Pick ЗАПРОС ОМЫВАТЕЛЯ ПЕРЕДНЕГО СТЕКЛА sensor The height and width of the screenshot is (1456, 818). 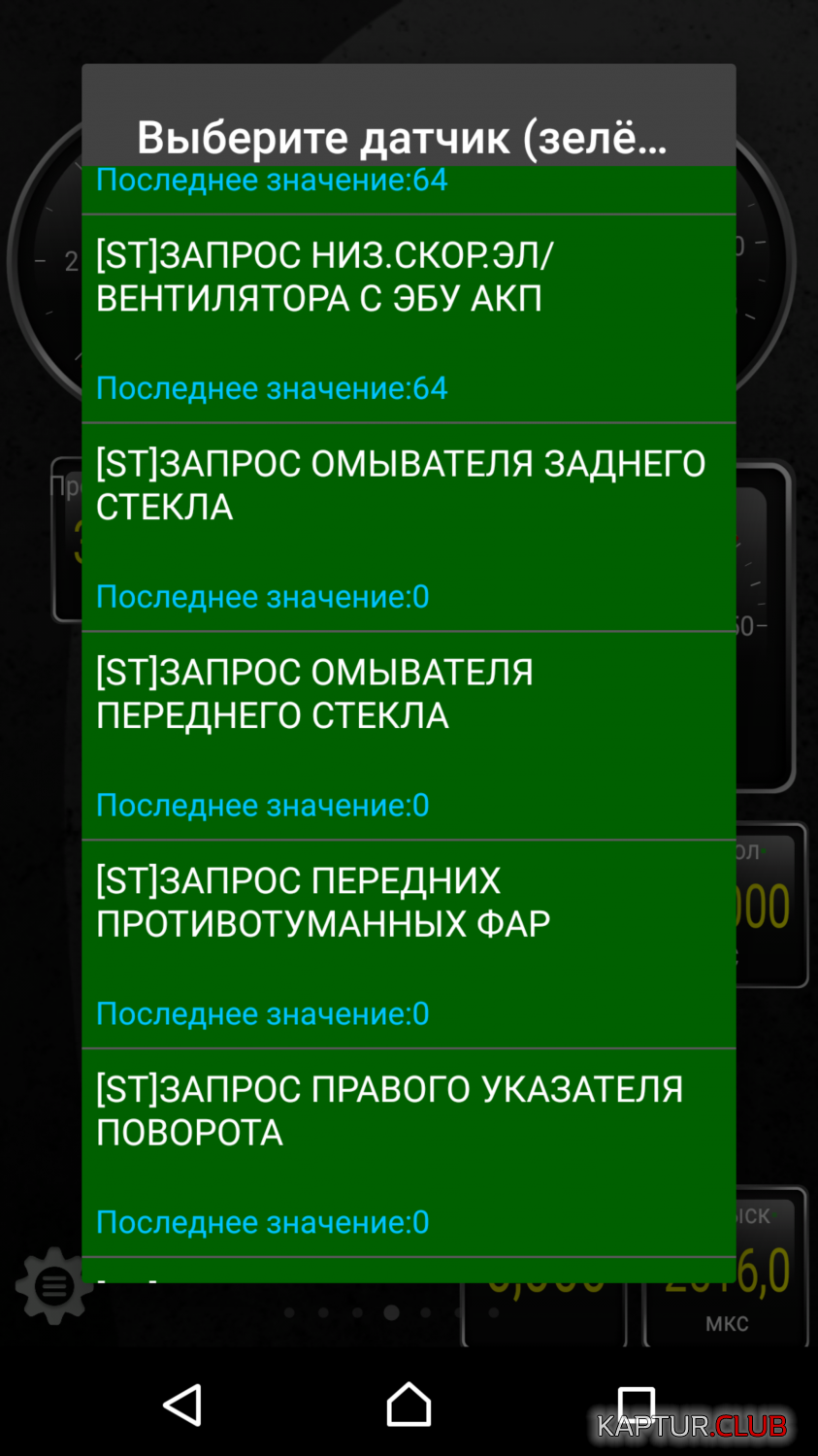pyautogui.click(x=409, y=736)
